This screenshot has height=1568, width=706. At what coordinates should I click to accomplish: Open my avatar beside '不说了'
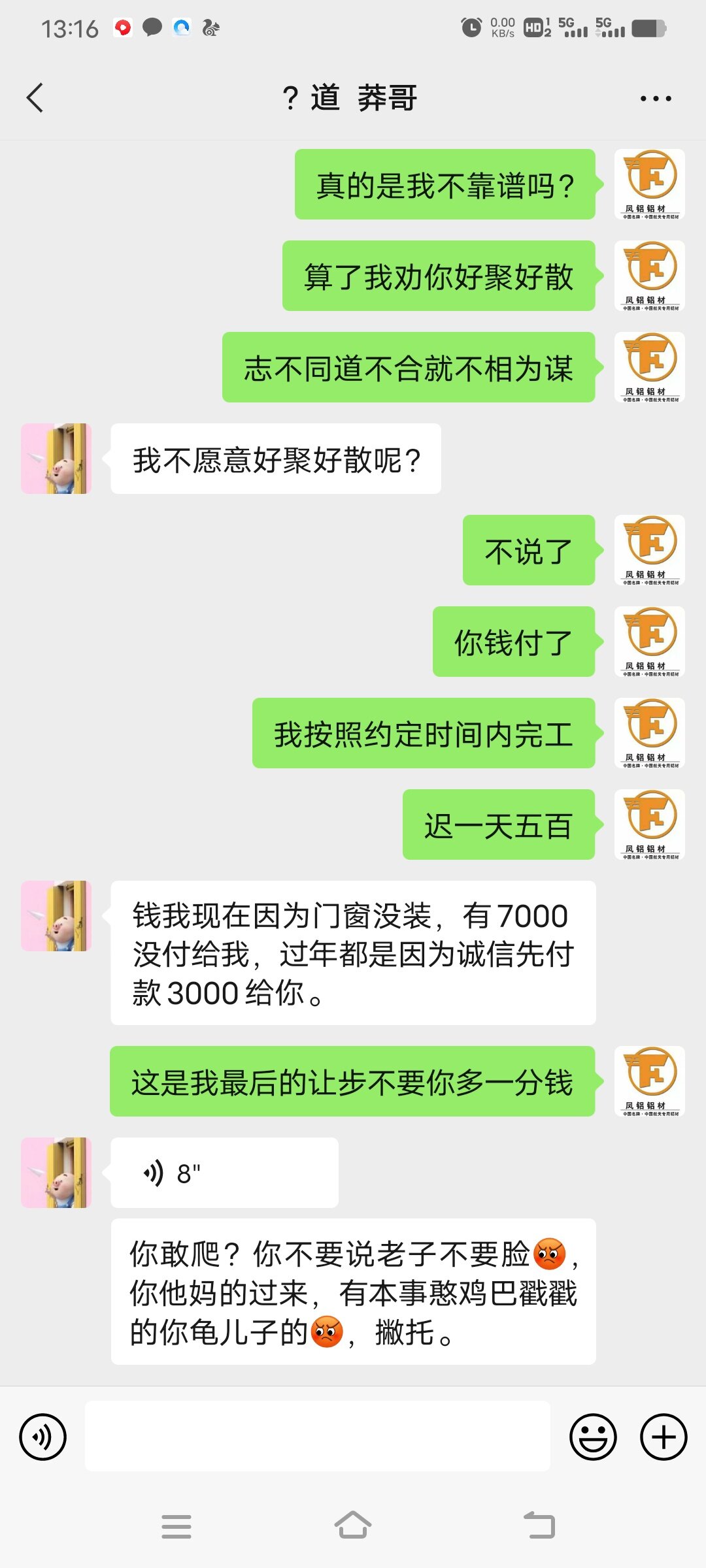650,550
